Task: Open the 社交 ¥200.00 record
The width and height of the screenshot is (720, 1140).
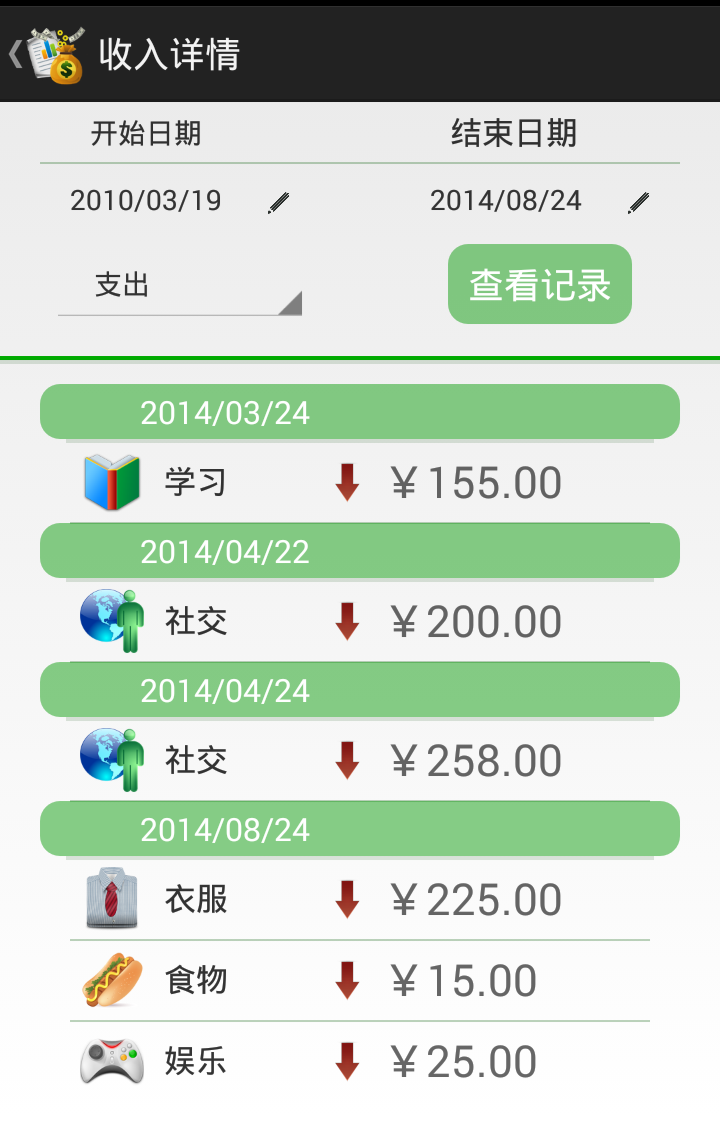Action: 360,622
